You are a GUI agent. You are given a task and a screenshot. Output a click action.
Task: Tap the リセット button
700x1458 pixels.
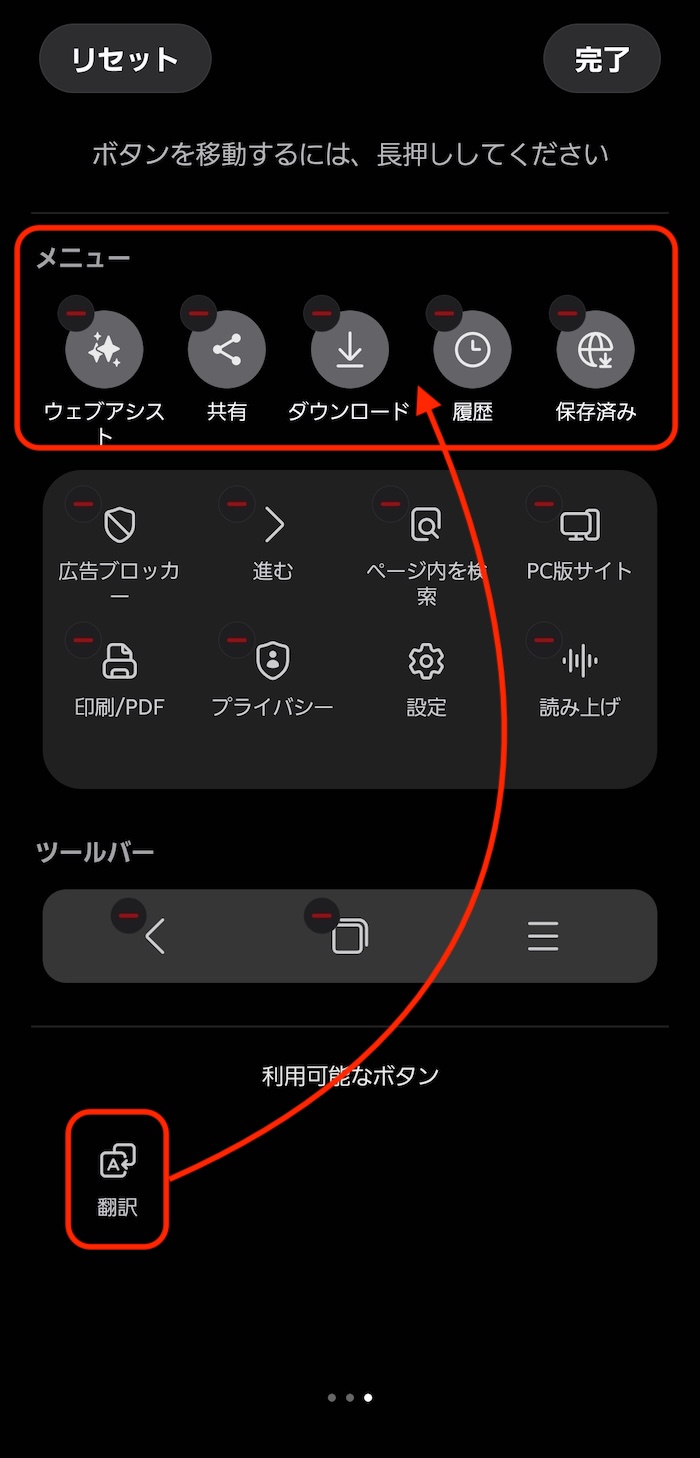(125, 59)
